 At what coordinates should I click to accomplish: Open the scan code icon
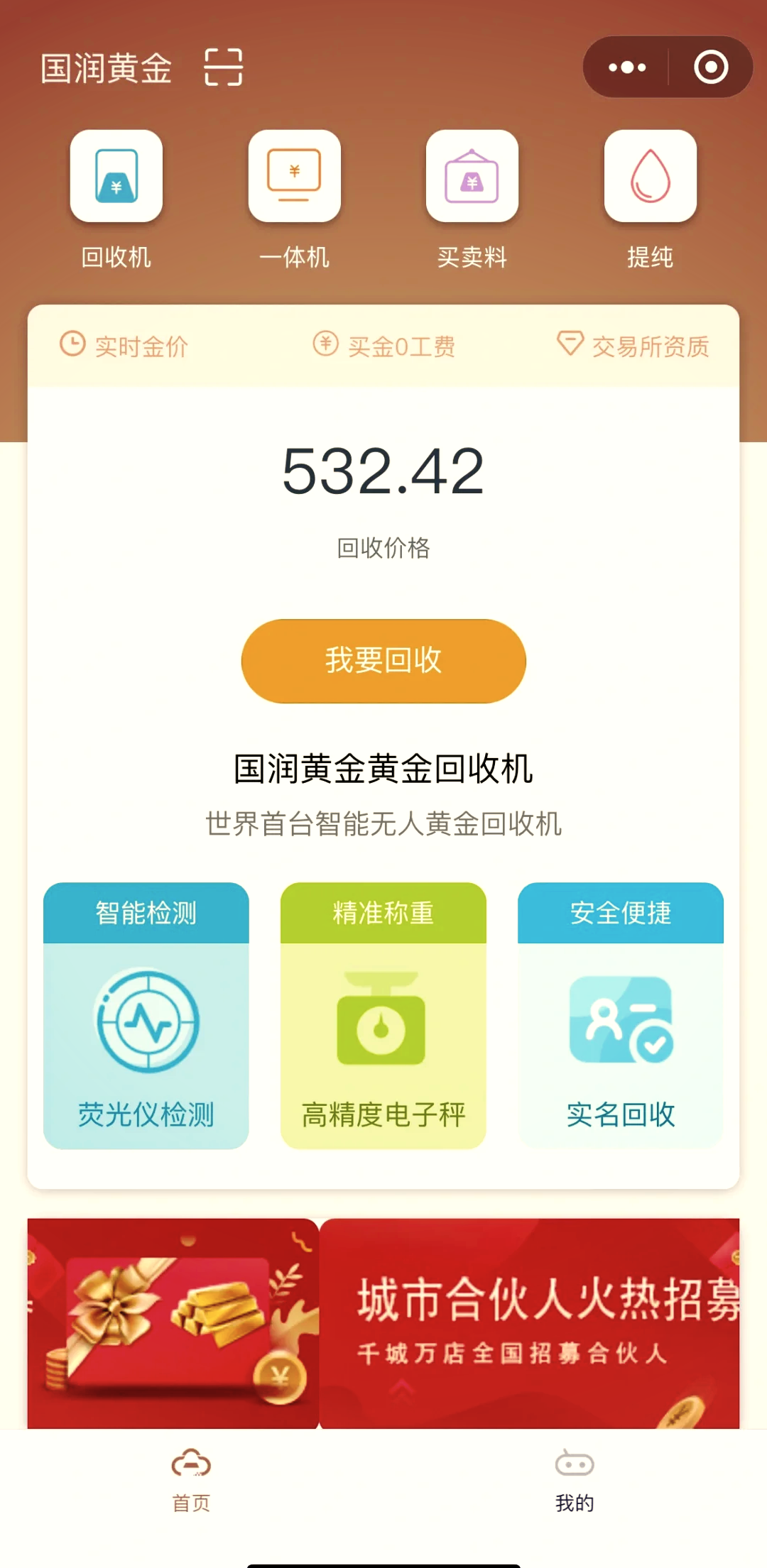(x=223, y=67)
